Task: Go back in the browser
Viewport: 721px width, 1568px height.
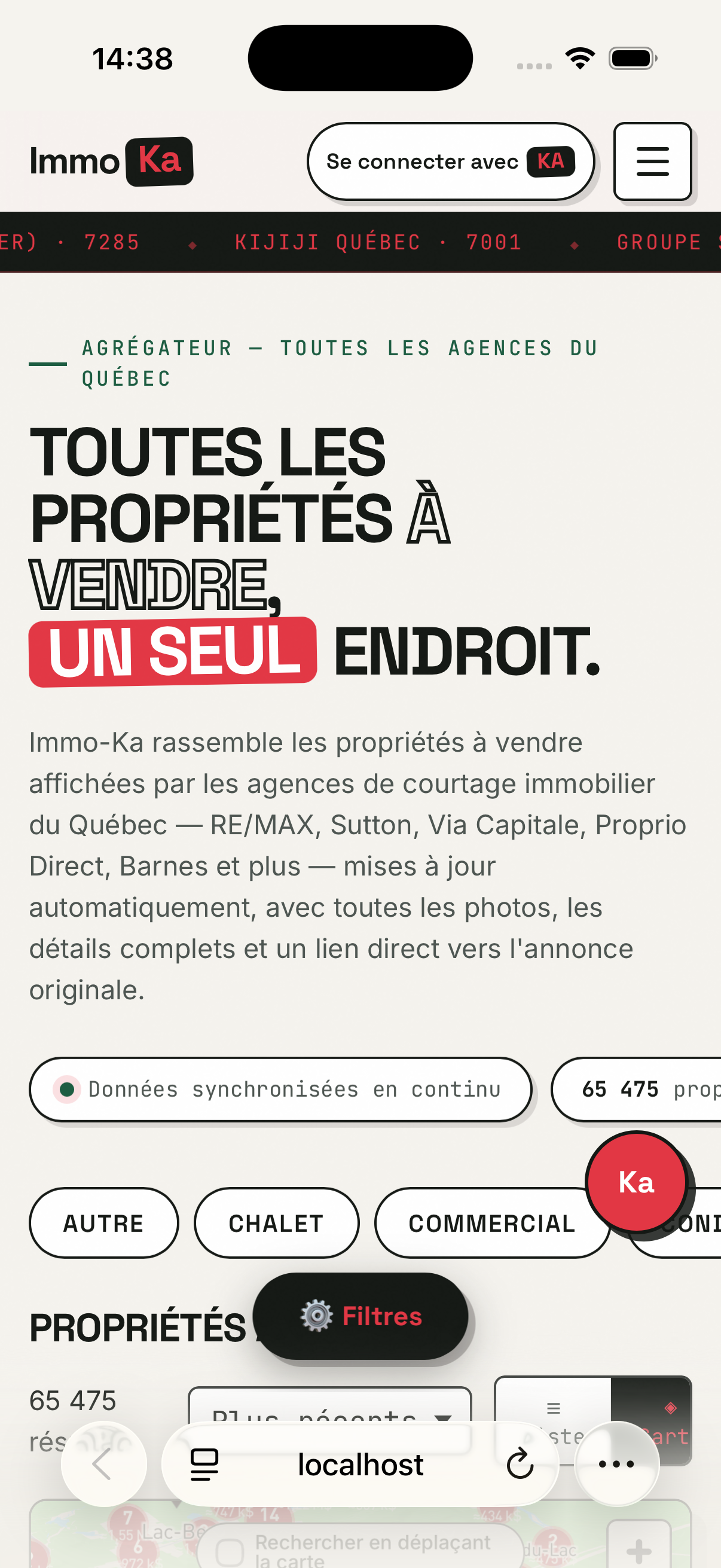Action: pyautogui.click(x=103, y=1464)
